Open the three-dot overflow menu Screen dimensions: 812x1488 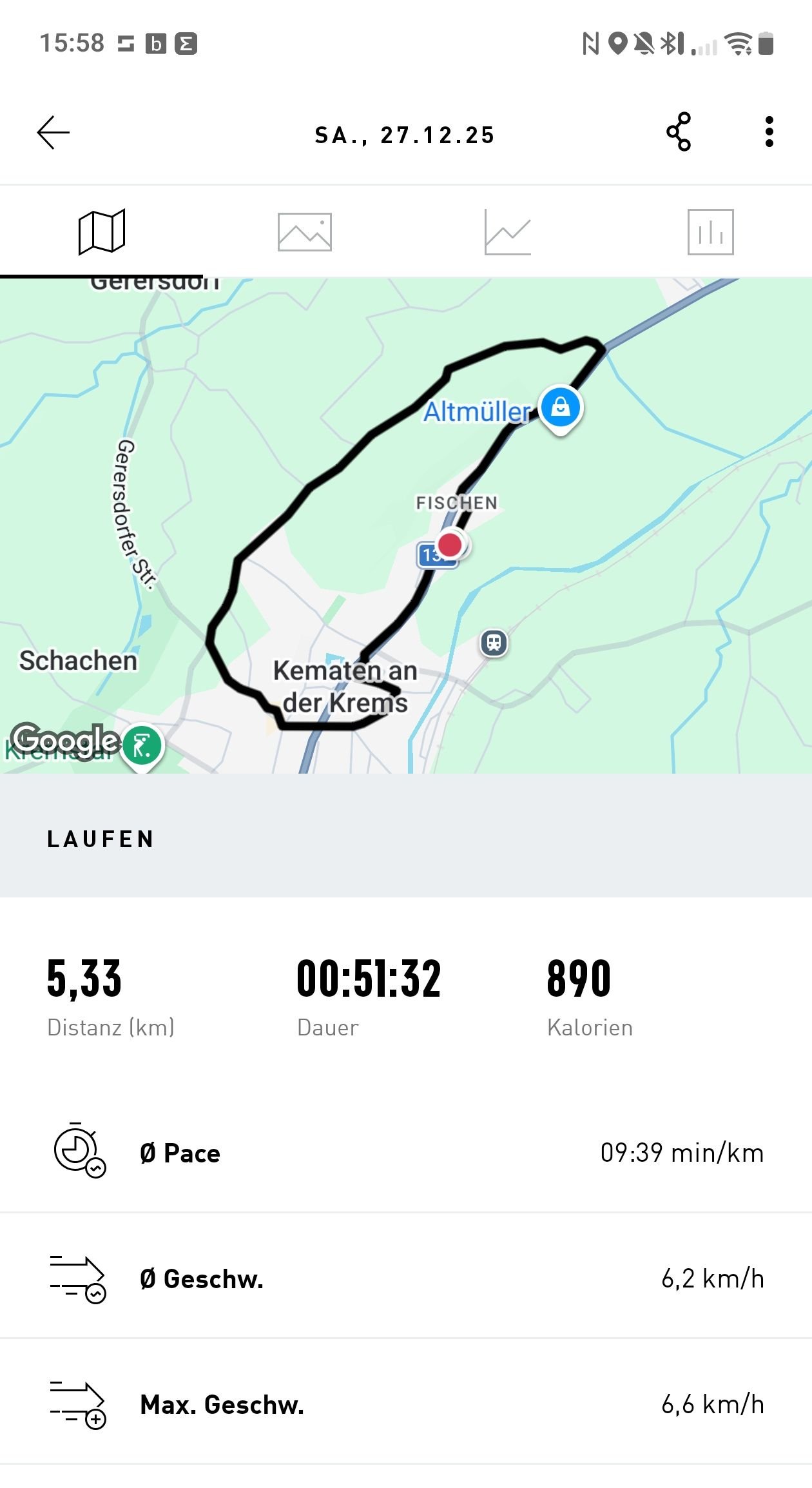pos(769,132)
